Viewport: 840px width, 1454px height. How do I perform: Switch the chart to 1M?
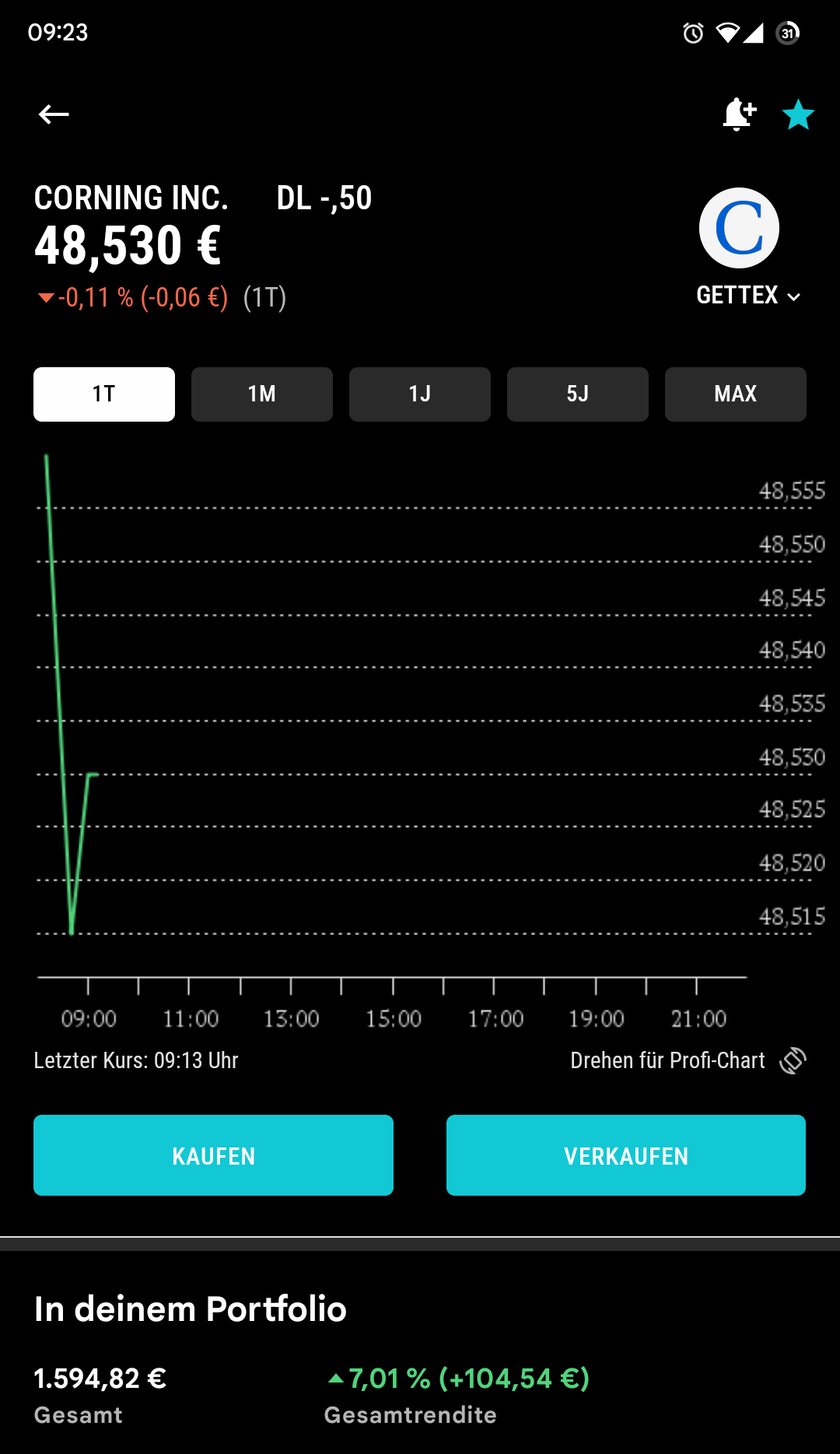pos(262,394)
